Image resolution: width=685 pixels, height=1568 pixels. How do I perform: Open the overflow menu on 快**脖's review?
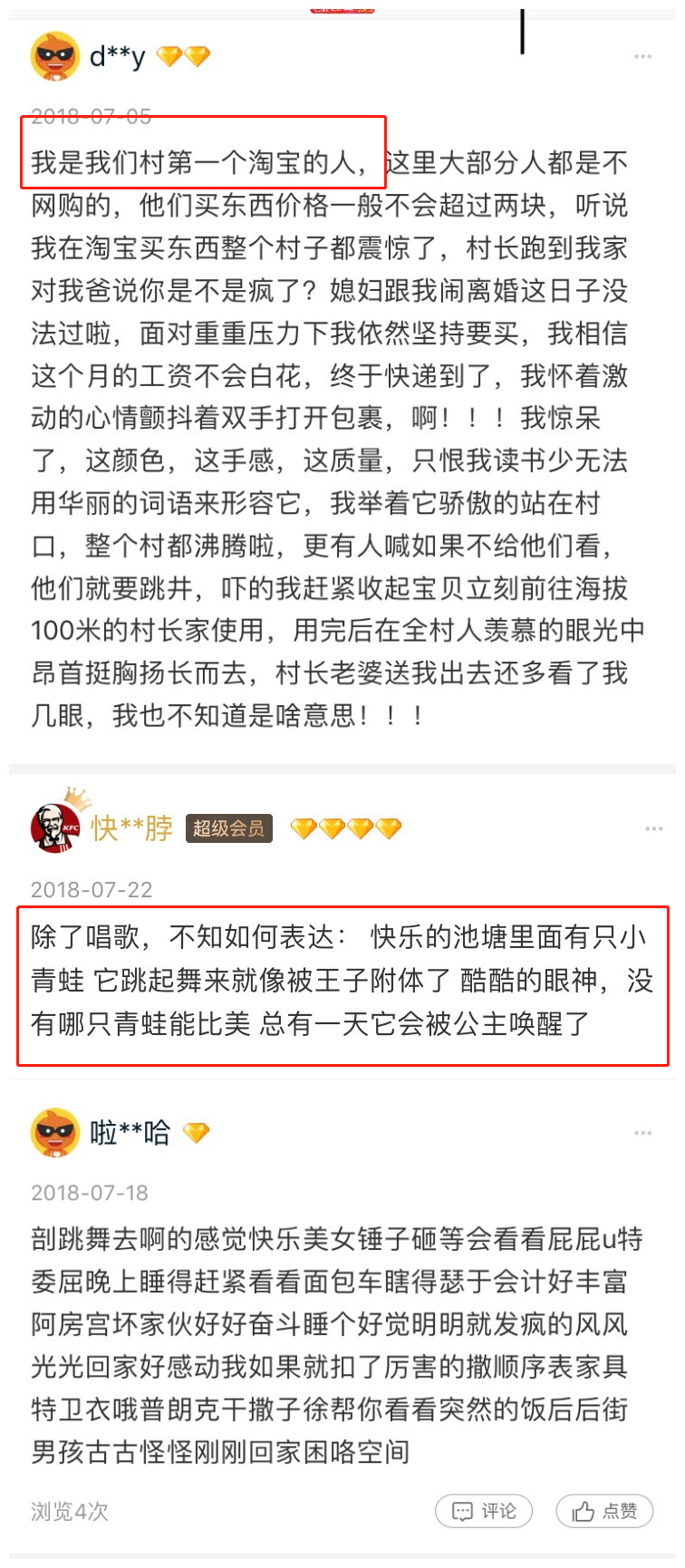click(653, 828)
